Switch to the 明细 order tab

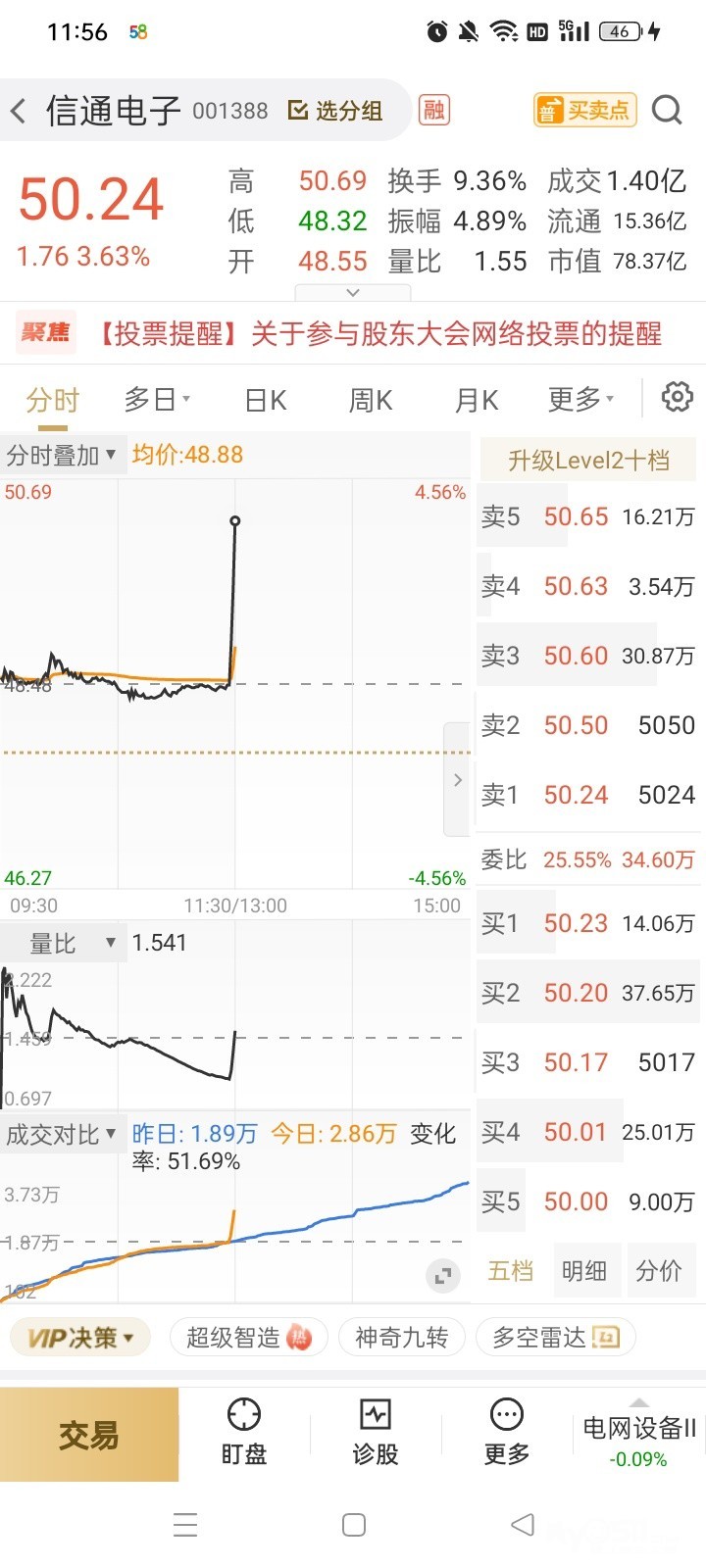pos(584,1271)
